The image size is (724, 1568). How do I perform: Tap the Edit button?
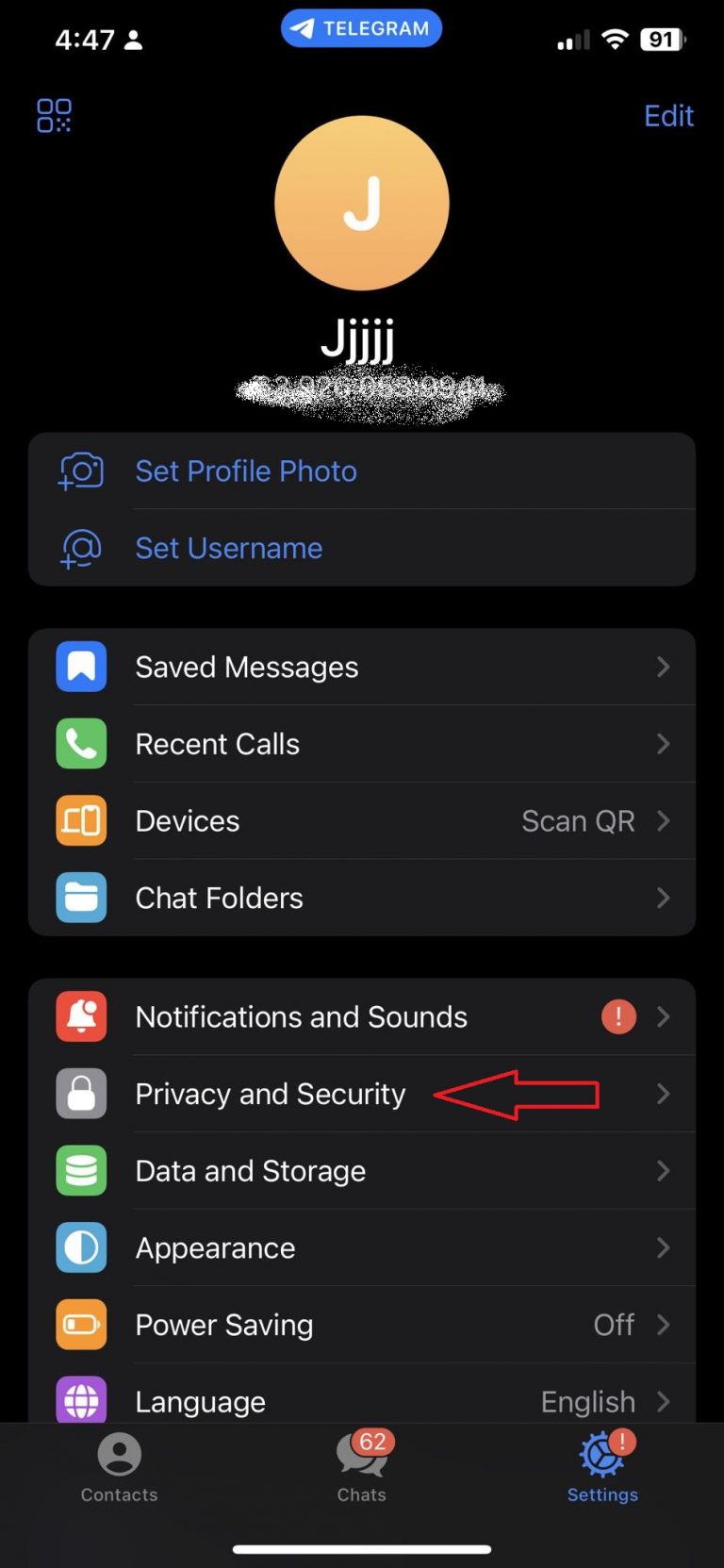(x=668, y=116)
